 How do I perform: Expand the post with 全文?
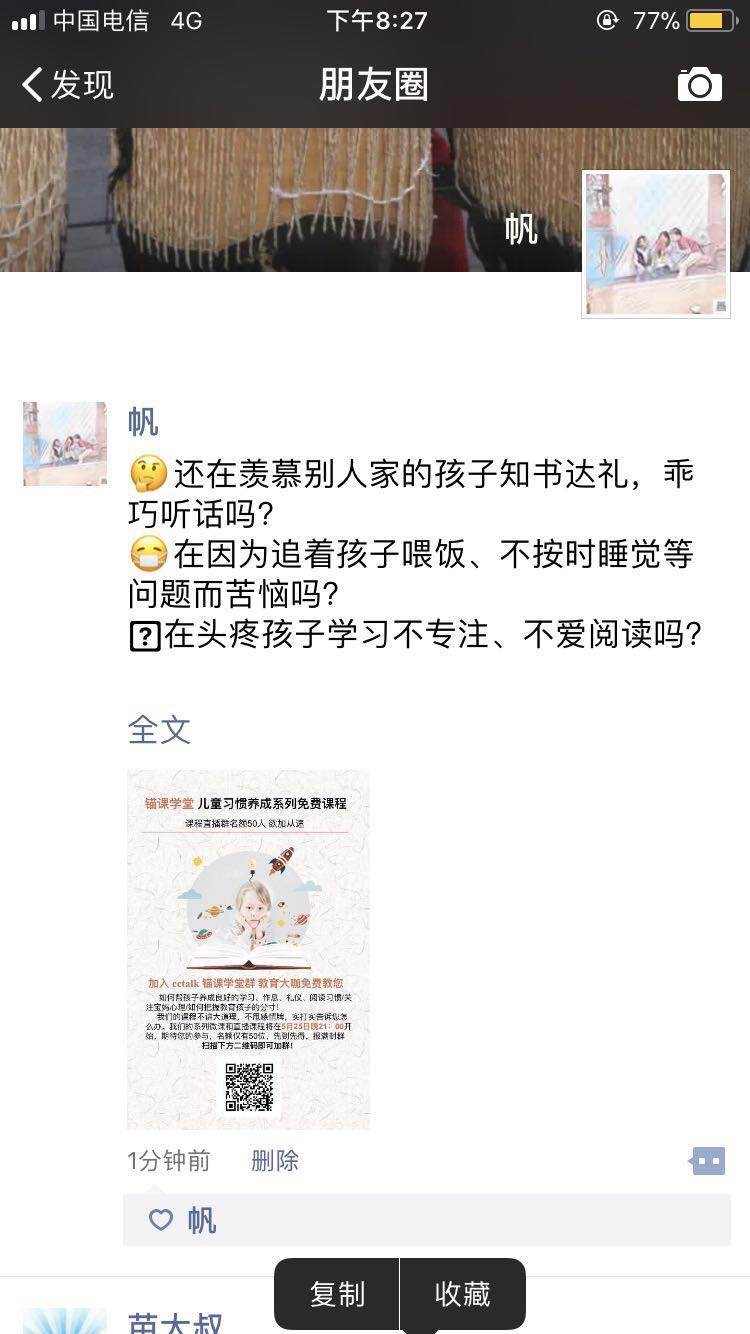(159, 729)
